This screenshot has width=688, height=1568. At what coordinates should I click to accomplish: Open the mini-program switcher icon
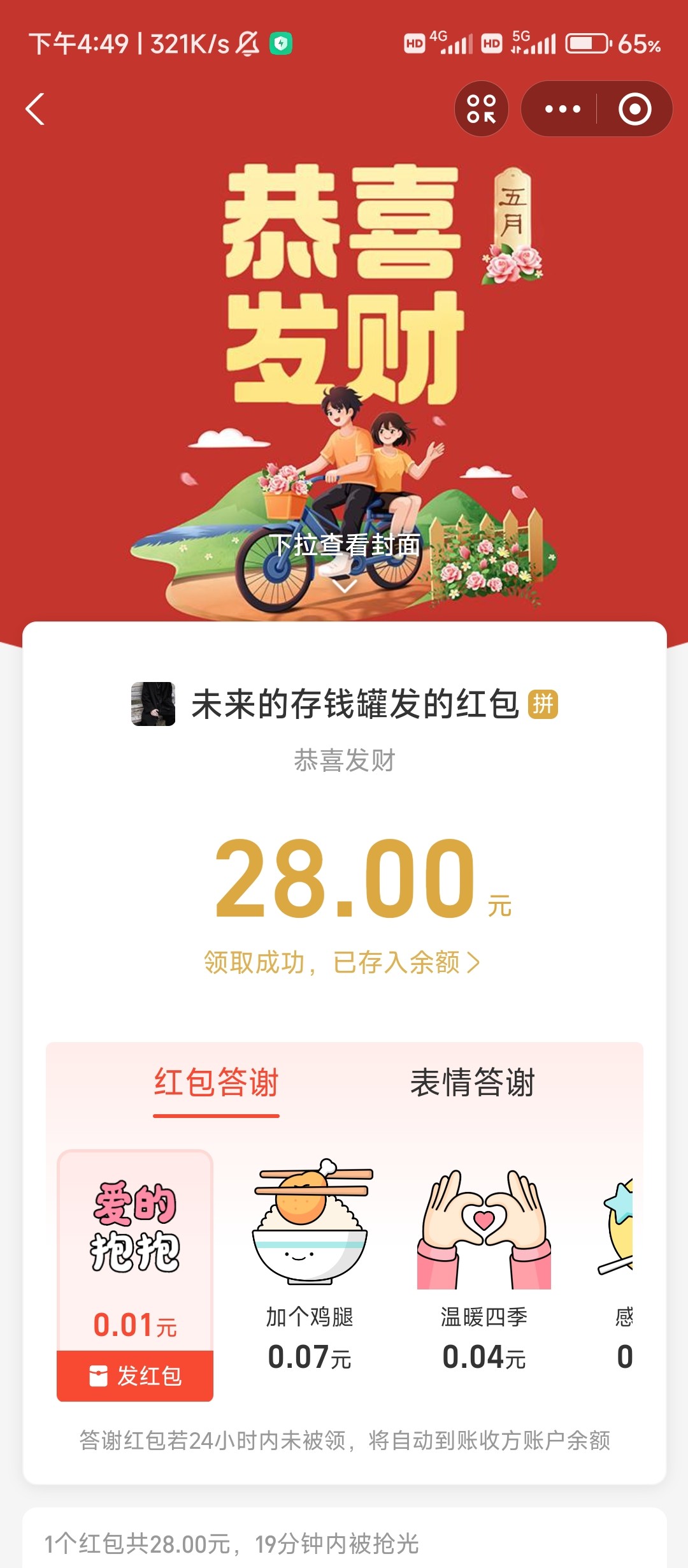[481, 109]
